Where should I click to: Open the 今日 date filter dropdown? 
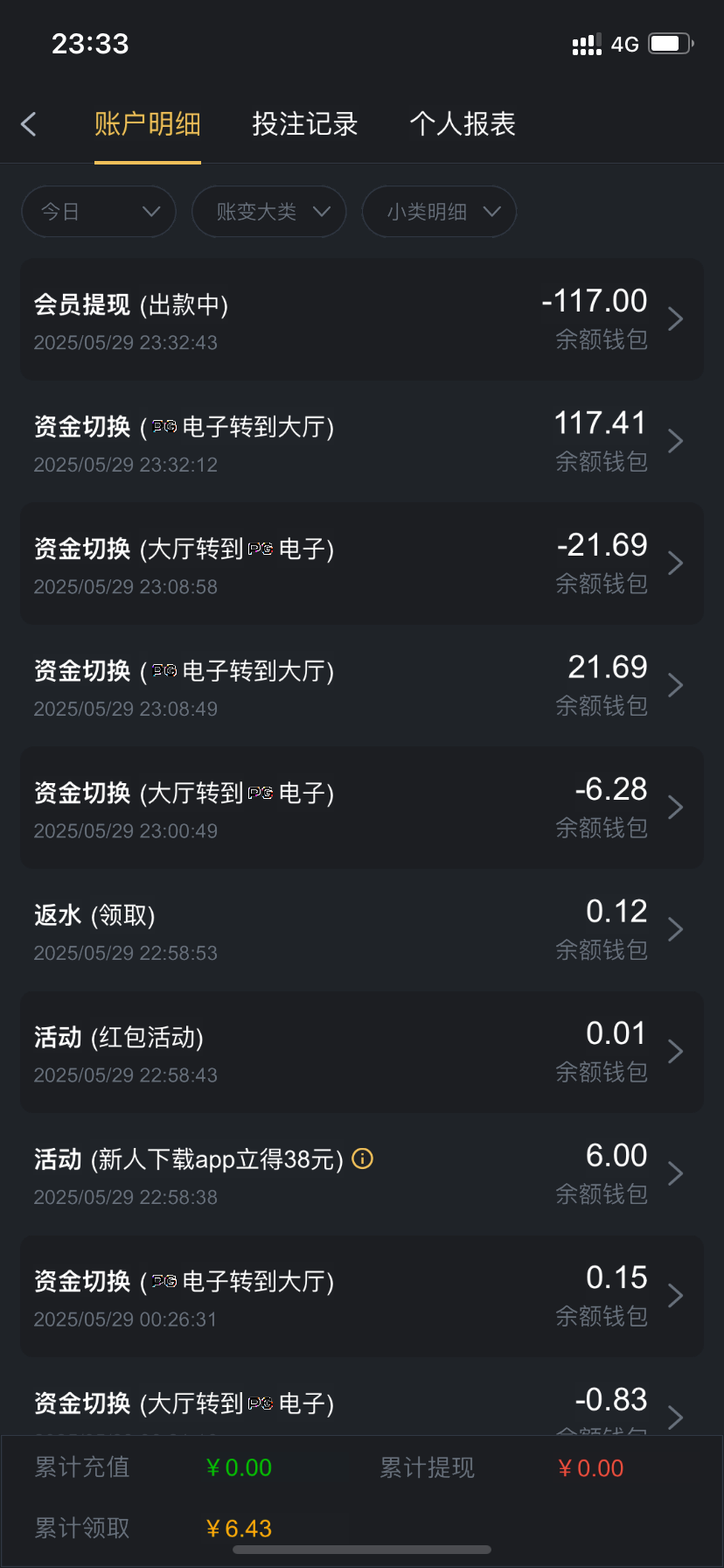coord(98,212)
